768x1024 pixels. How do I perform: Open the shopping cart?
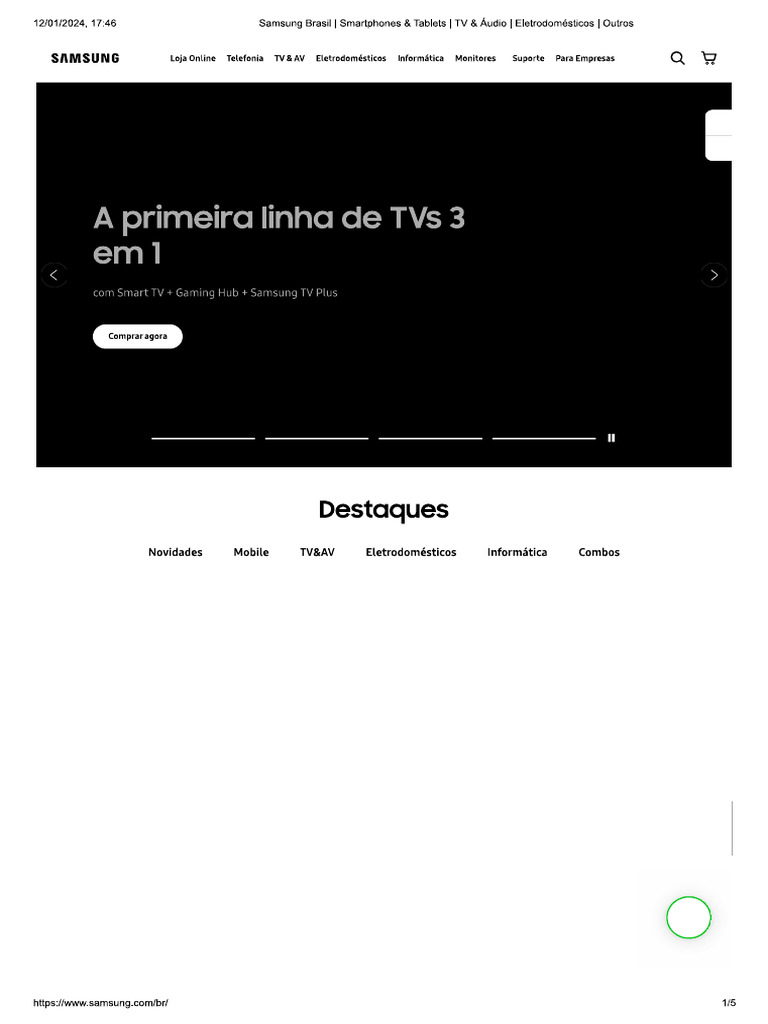tap(709, 58)
